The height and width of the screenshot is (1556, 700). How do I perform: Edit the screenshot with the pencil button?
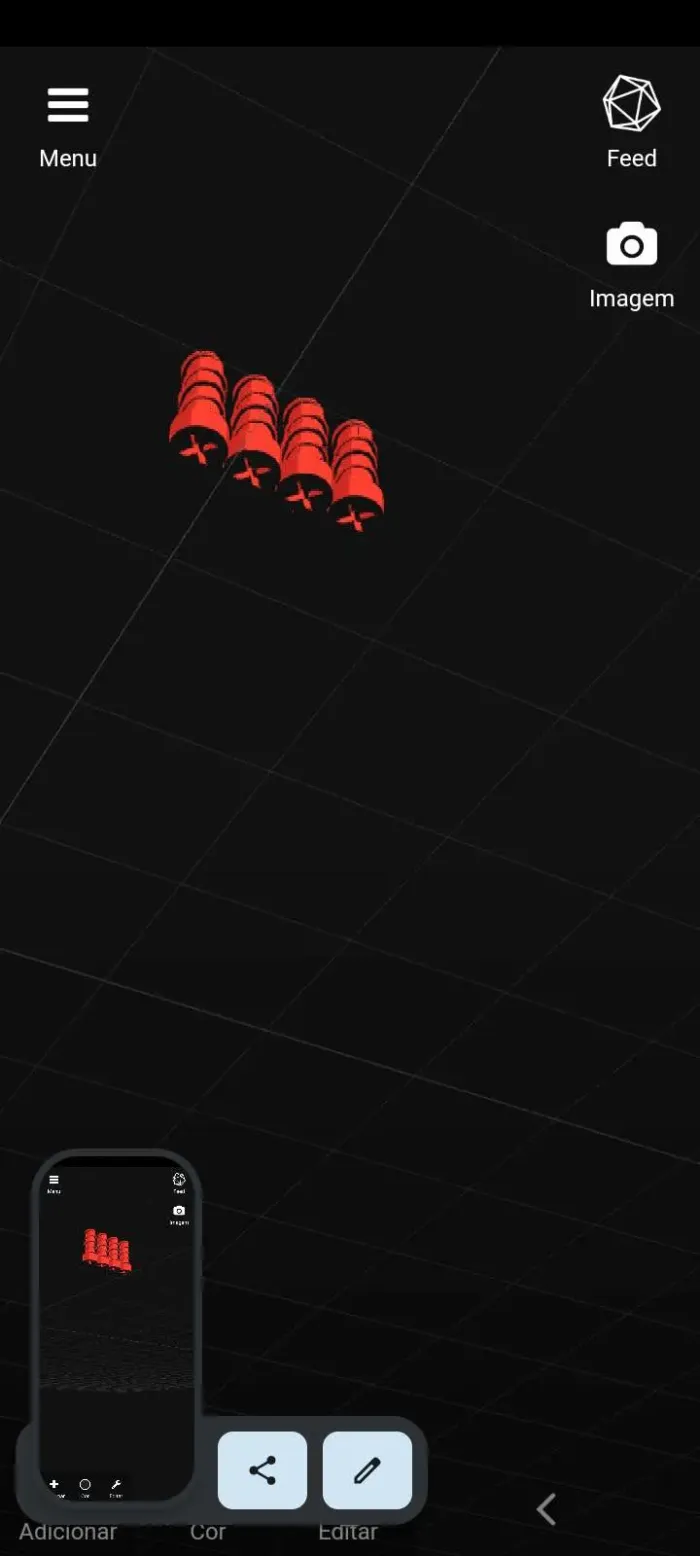[367, 1470]
